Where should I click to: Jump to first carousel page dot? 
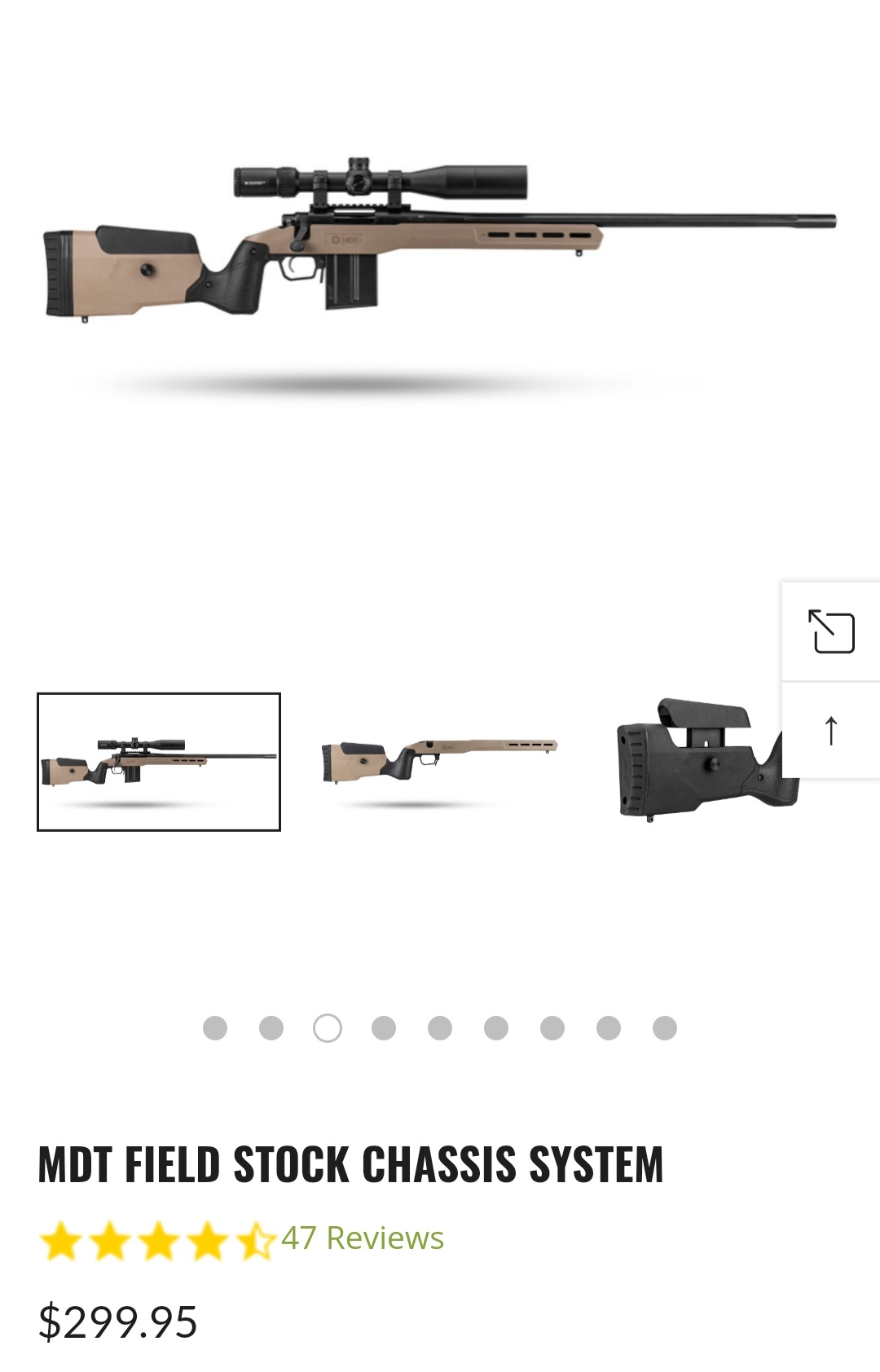click(215, 1028)
